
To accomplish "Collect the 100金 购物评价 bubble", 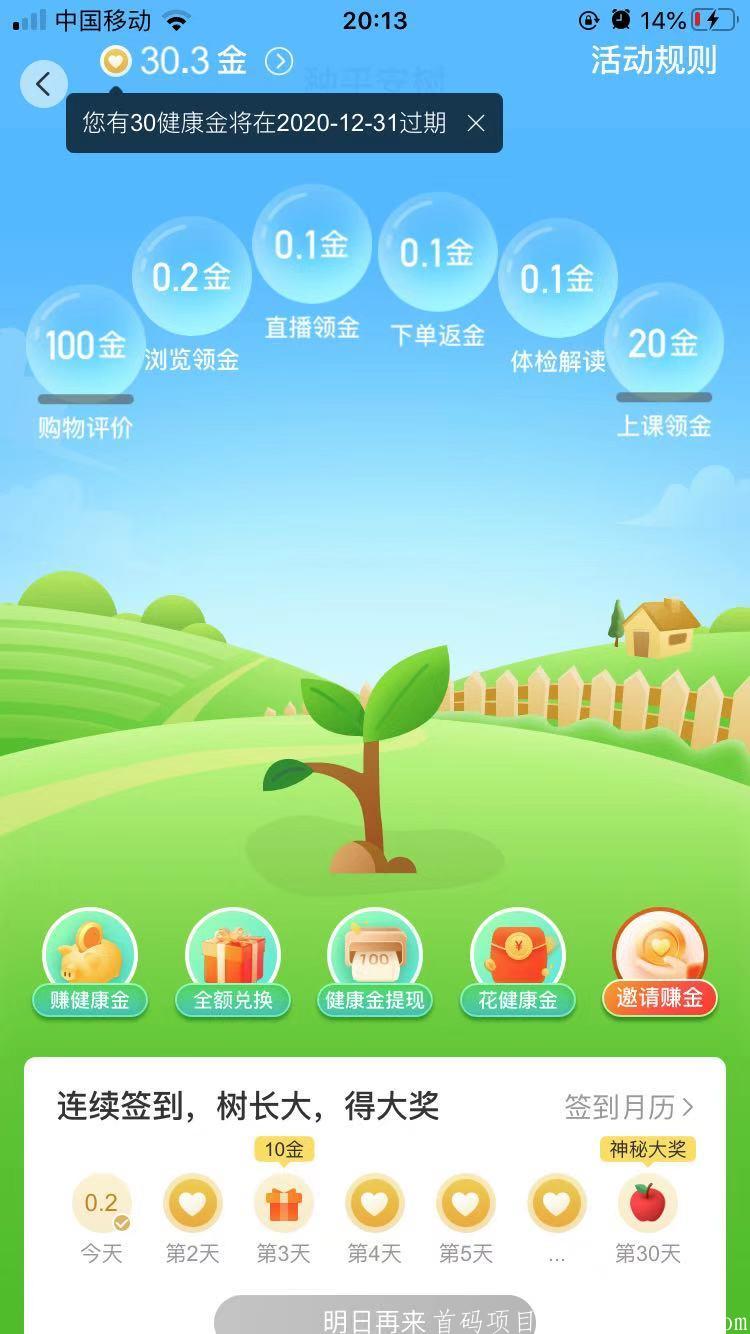I will tap(85, 345).
